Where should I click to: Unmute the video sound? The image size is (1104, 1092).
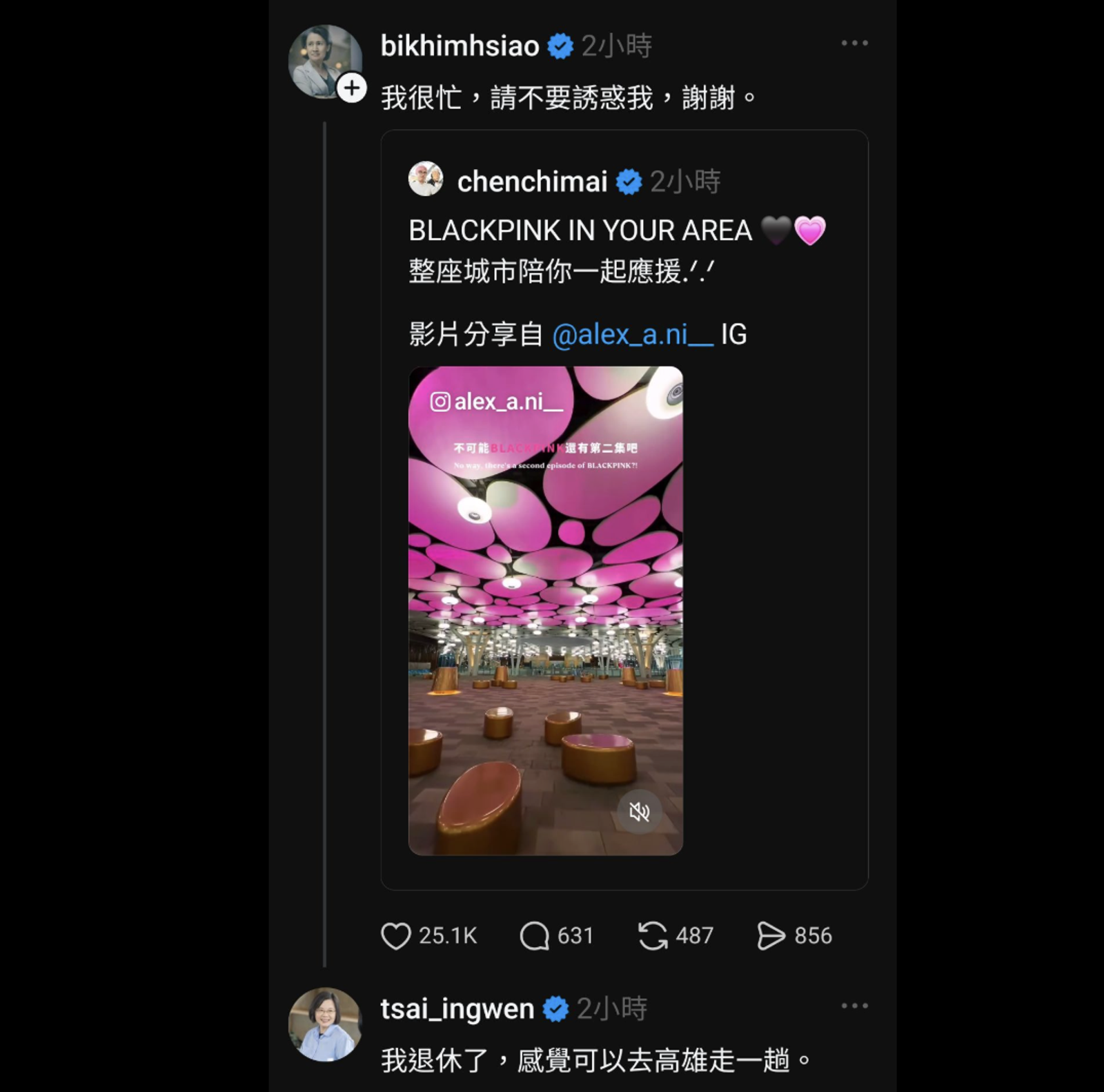pos(639,812)
